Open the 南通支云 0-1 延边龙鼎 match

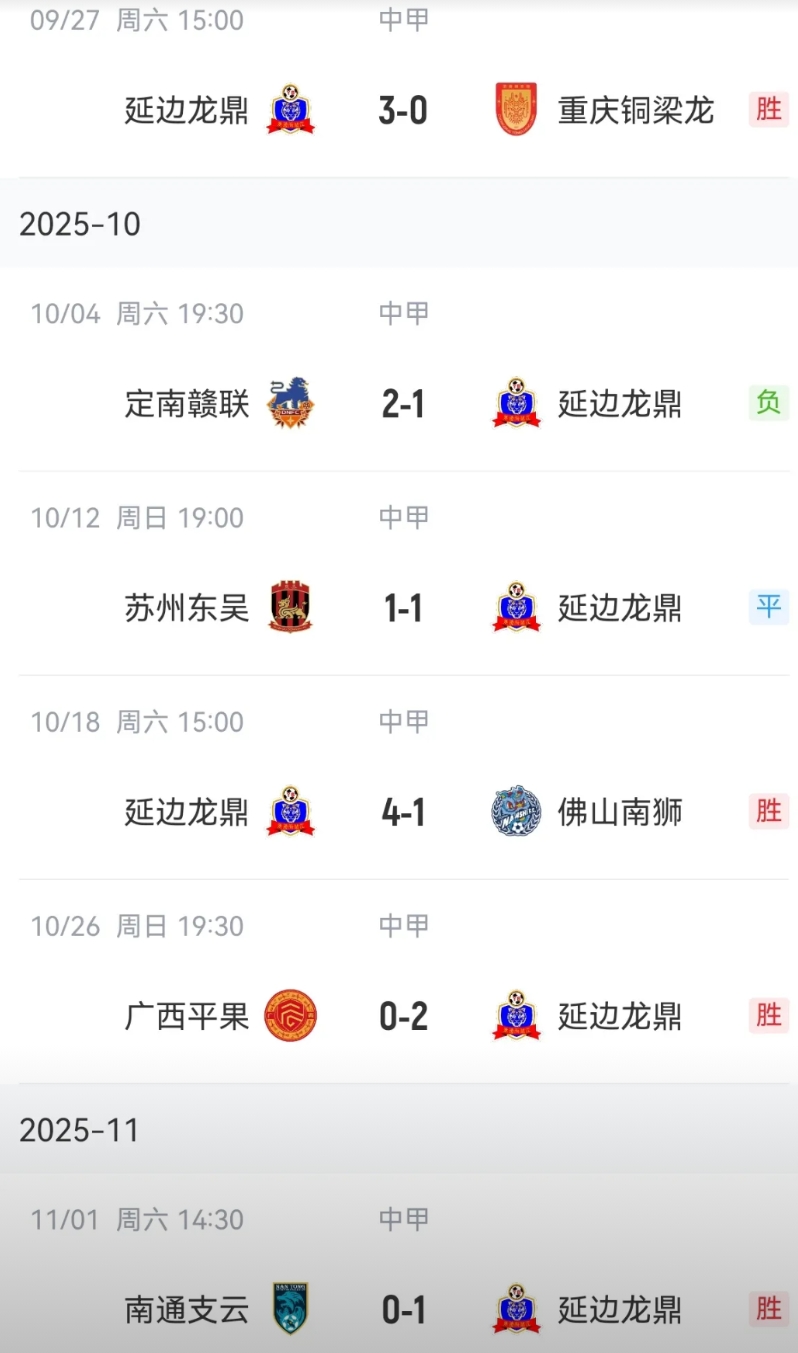pyautogui.click(x=403, y=1310)
